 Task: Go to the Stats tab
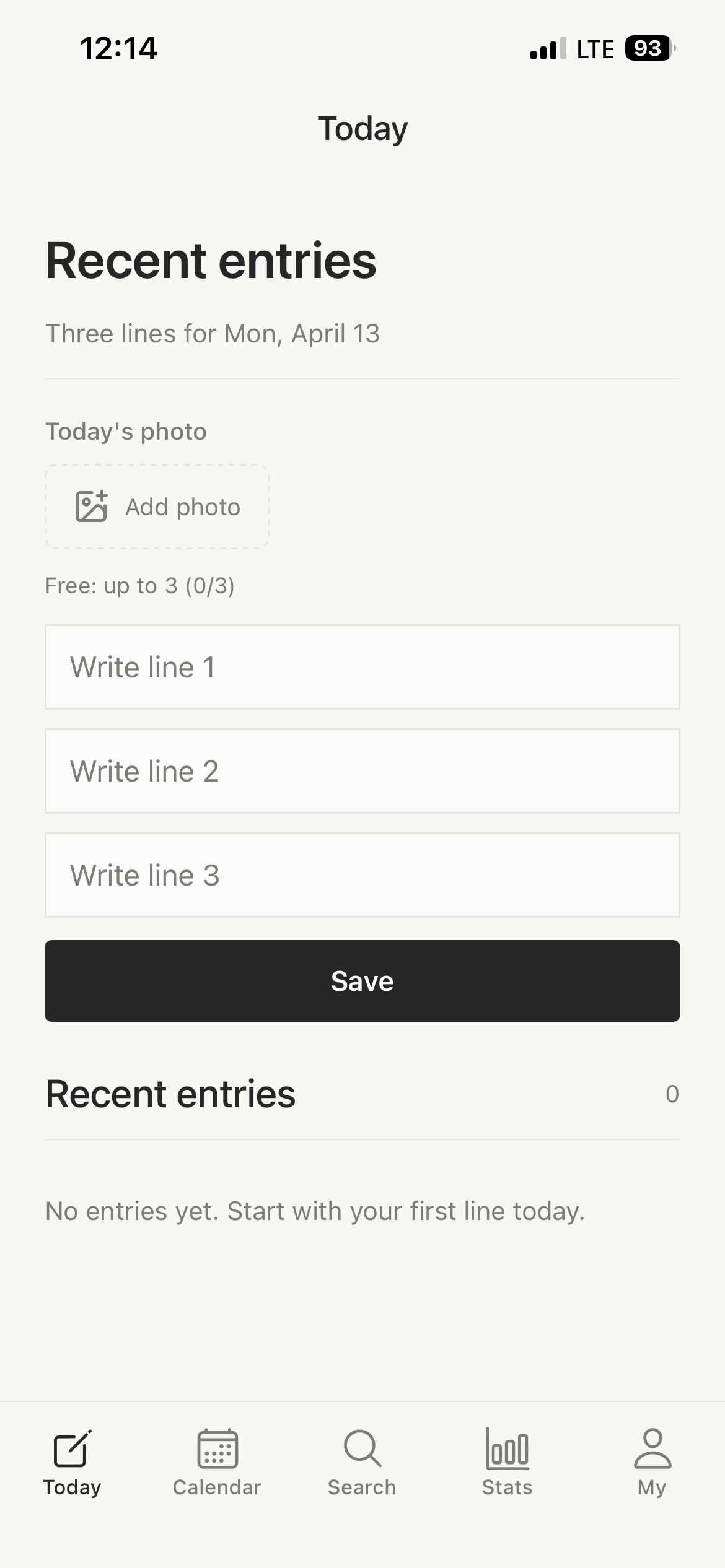point(507,1461)
